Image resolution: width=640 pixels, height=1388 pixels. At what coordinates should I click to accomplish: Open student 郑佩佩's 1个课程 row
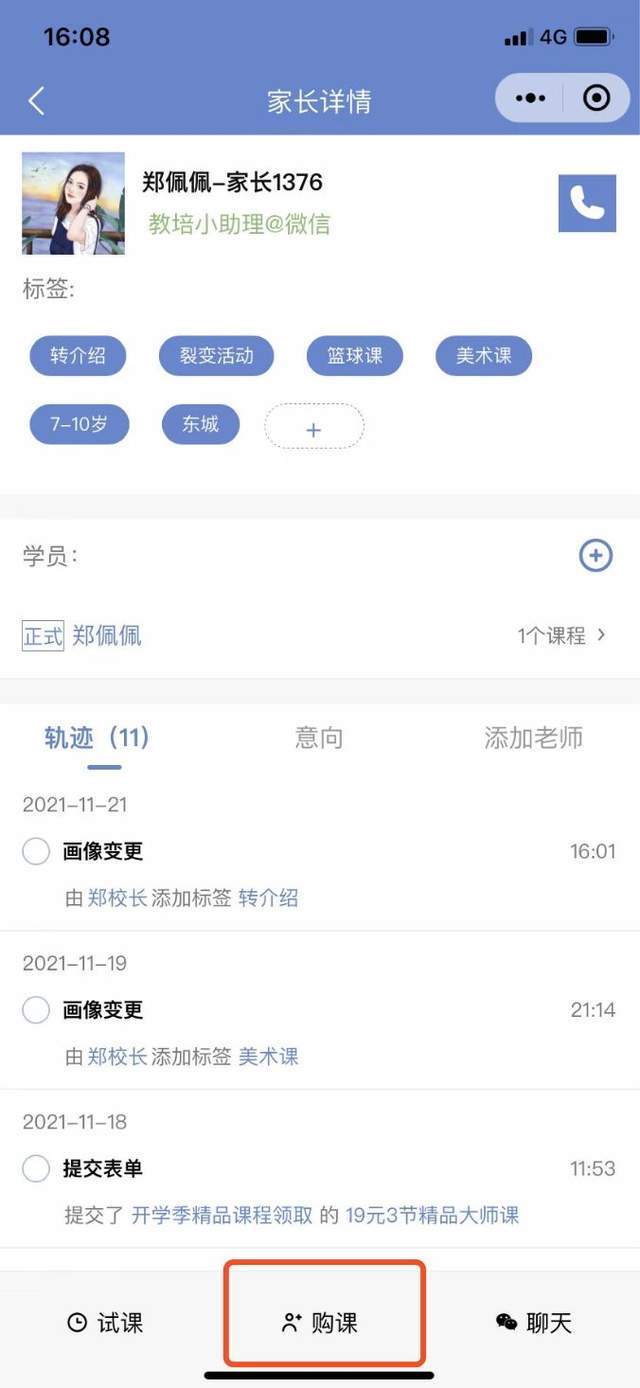click(561, 635)
